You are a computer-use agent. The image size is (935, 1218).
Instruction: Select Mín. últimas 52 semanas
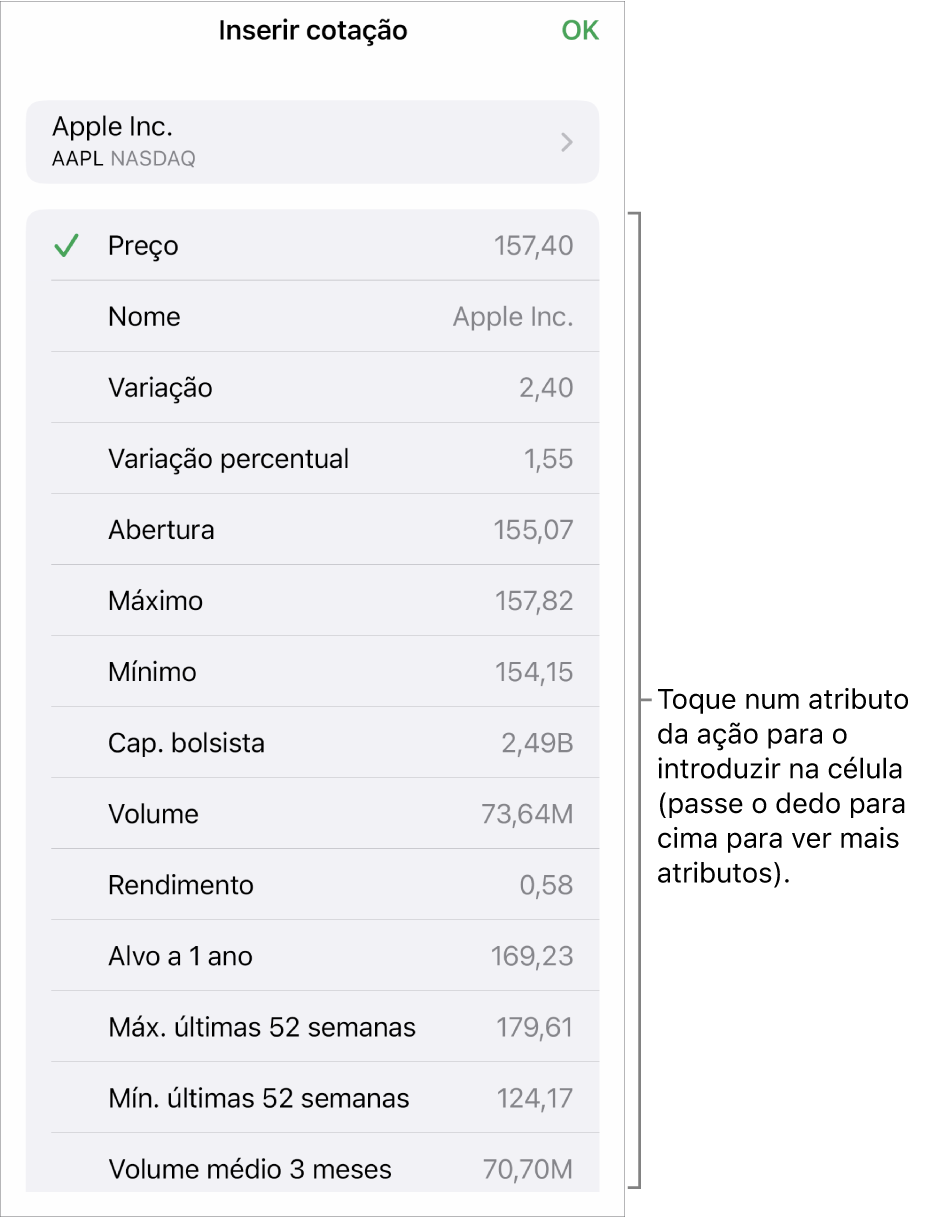[x=312, y=1098]
